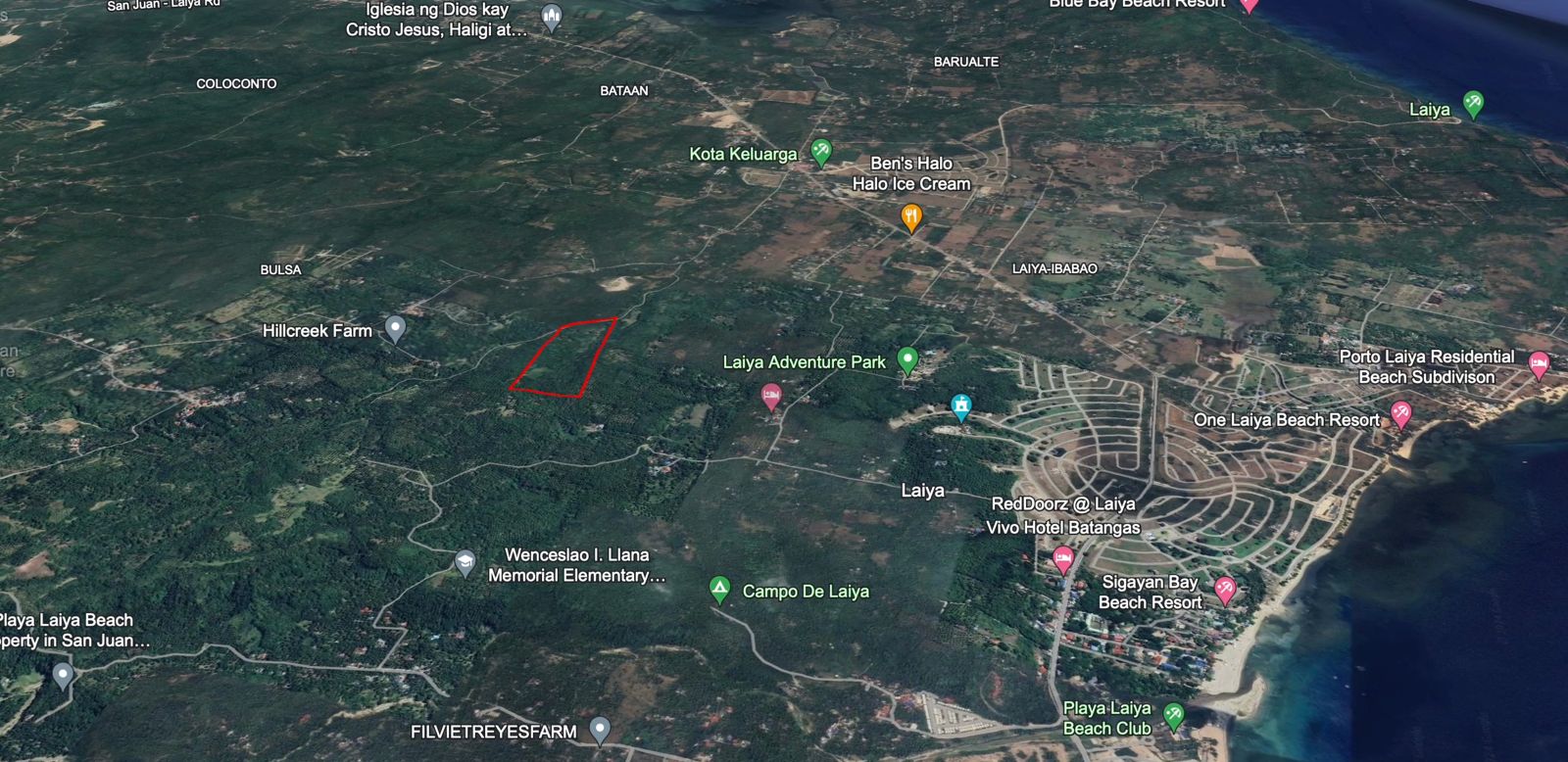Select the Sigayan Bay Beach Resort pin
The image size is (1568, 762).
click(1224, 590)
